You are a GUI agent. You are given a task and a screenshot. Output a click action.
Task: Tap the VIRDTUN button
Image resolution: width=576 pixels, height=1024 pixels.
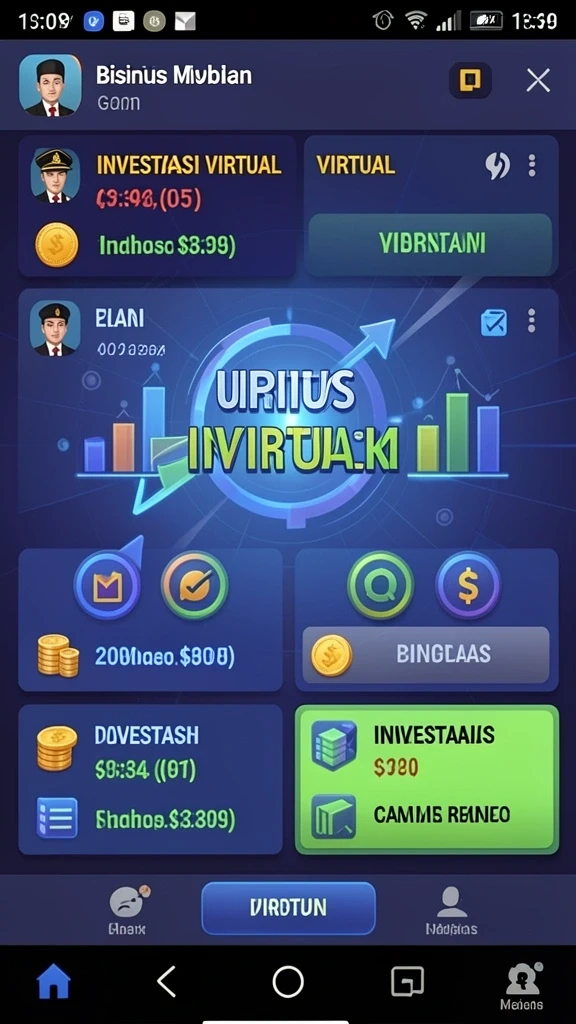click(x=289, y=908)
